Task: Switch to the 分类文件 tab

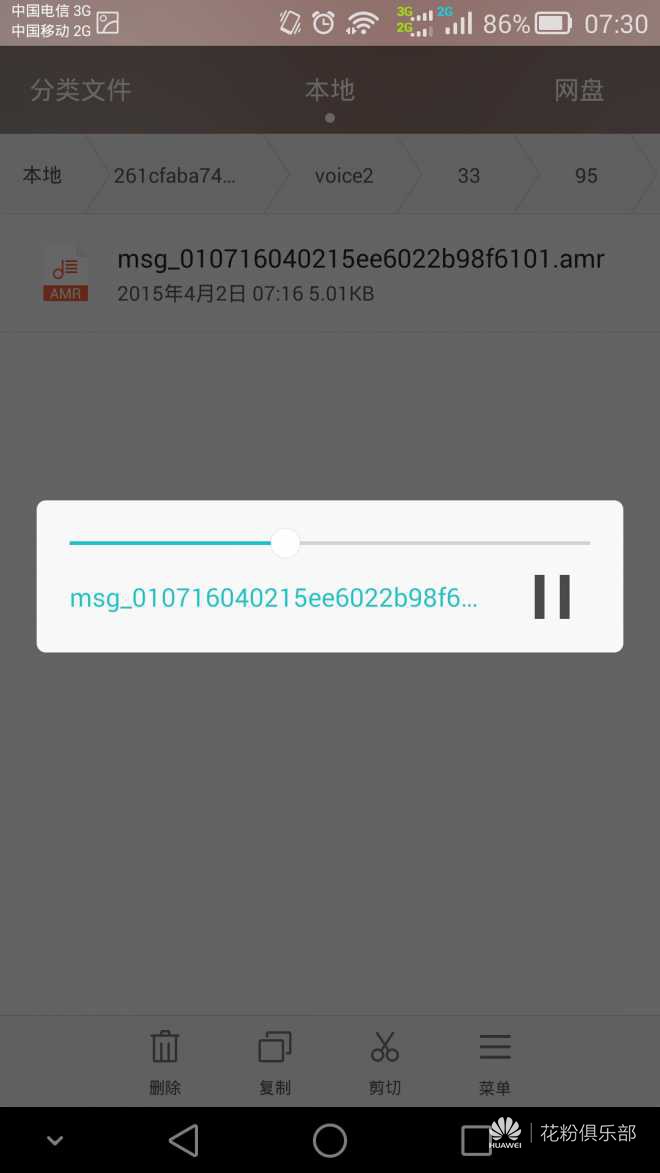Action: (81, 90)
